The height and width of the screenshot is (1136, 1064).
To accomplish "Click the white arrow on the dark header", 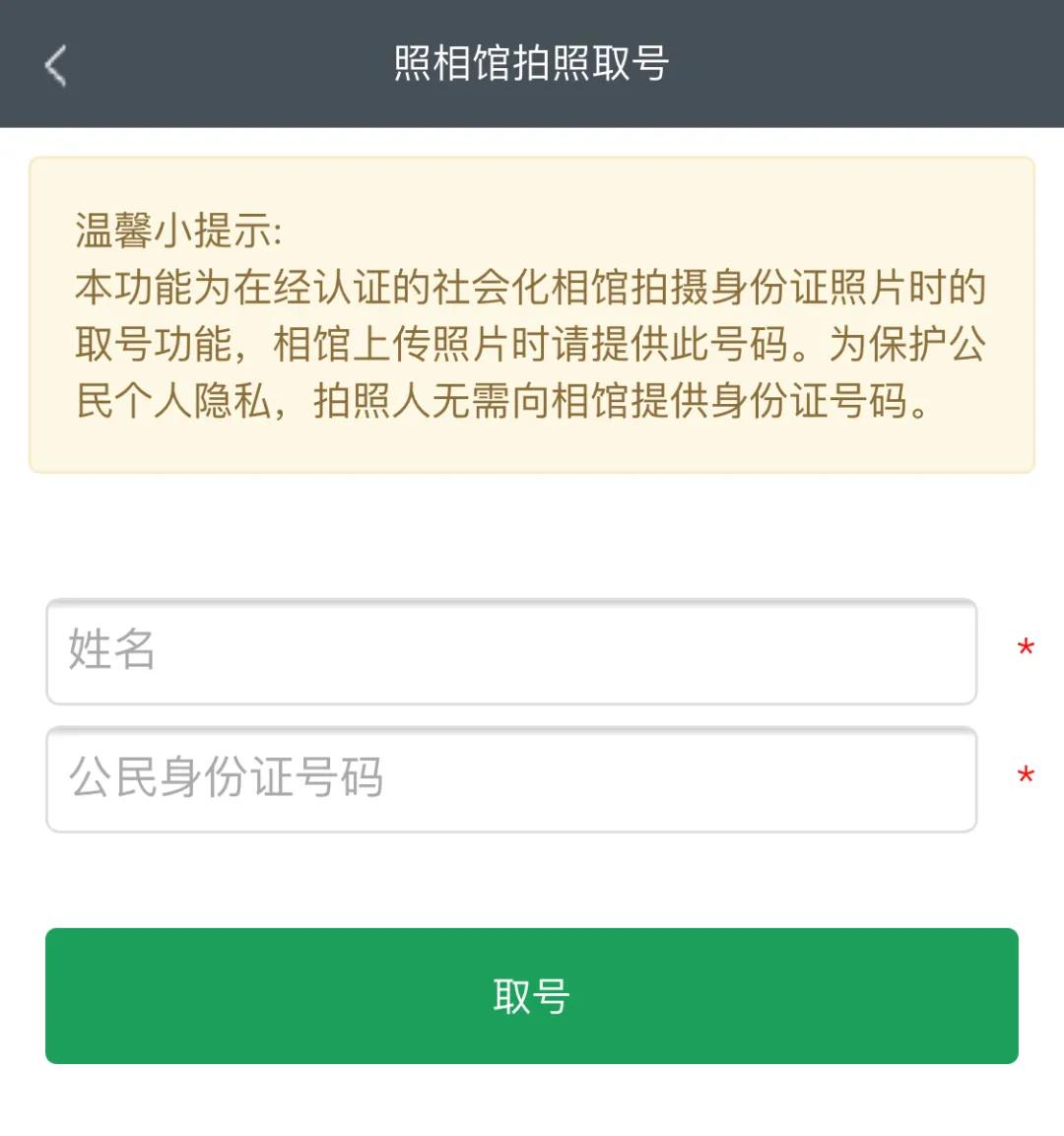I will tap(56, 67).
